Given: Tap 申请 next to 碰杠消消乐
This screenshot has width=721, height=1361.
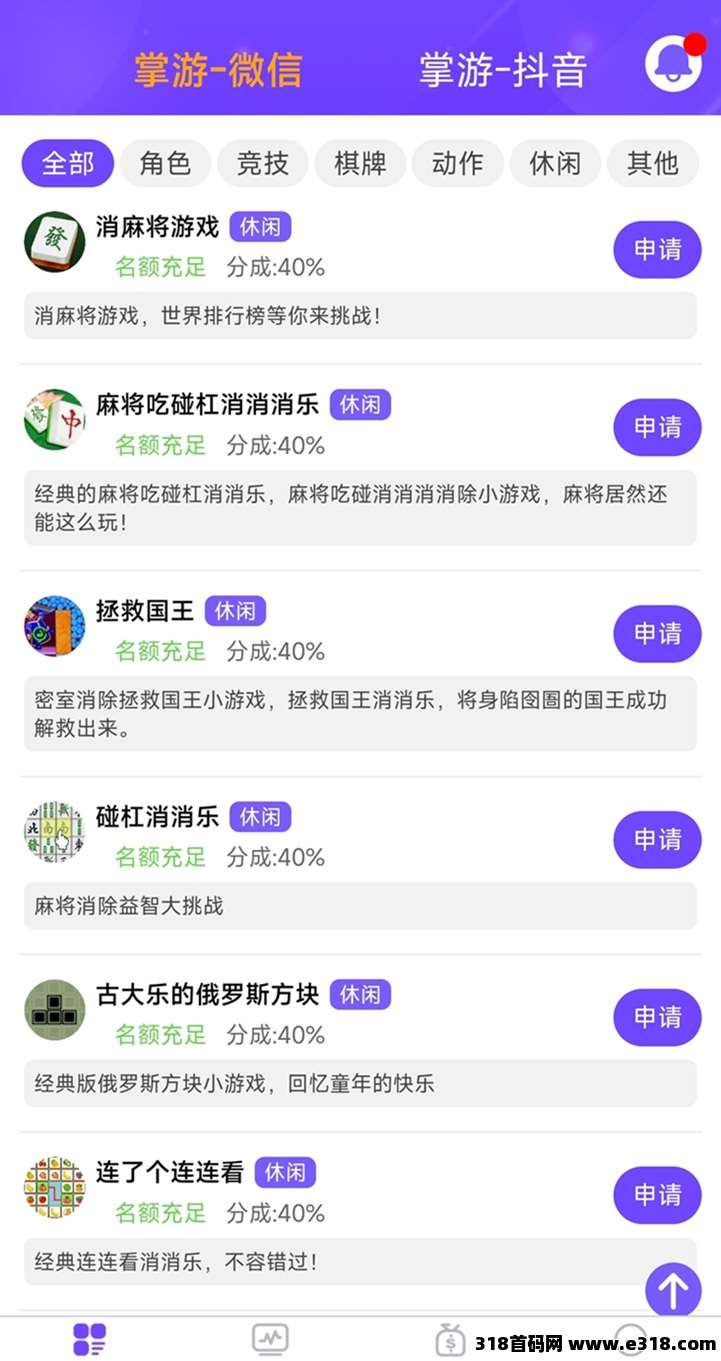Looking at the screenshot, I should (x=657, y=839).
